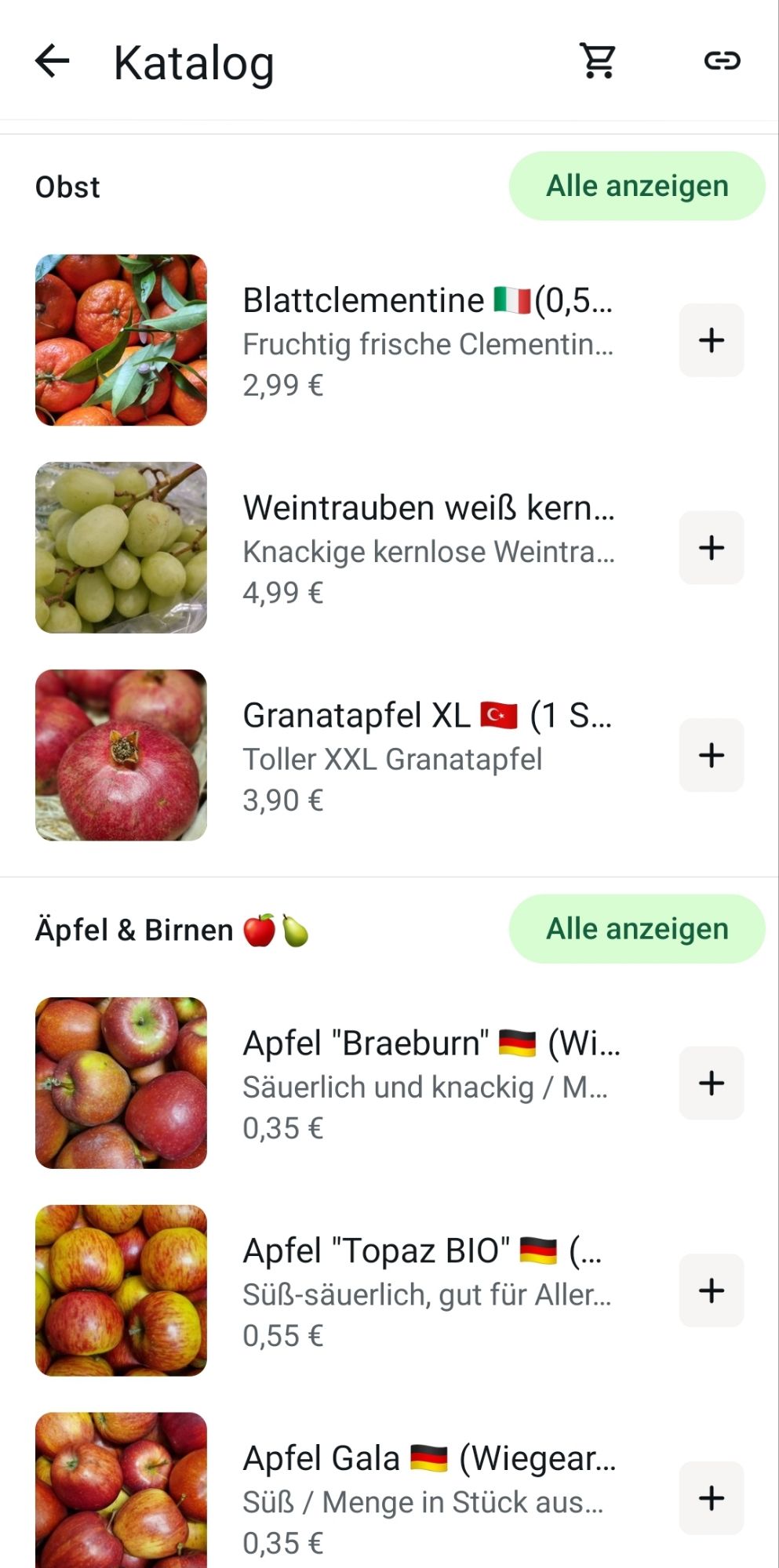The height and width of the screenshot is (1568, 779).
Task: Open the shopping cart
Action: coord(598,61)
